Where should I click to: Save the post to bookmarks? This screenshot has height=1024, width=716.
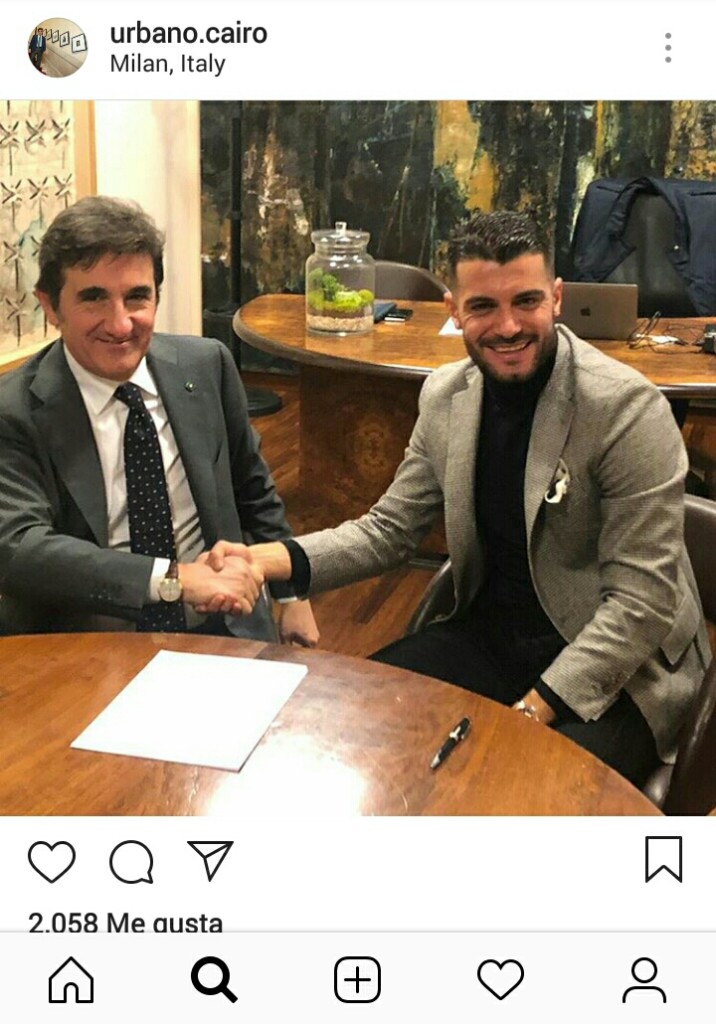pos(663,859)
